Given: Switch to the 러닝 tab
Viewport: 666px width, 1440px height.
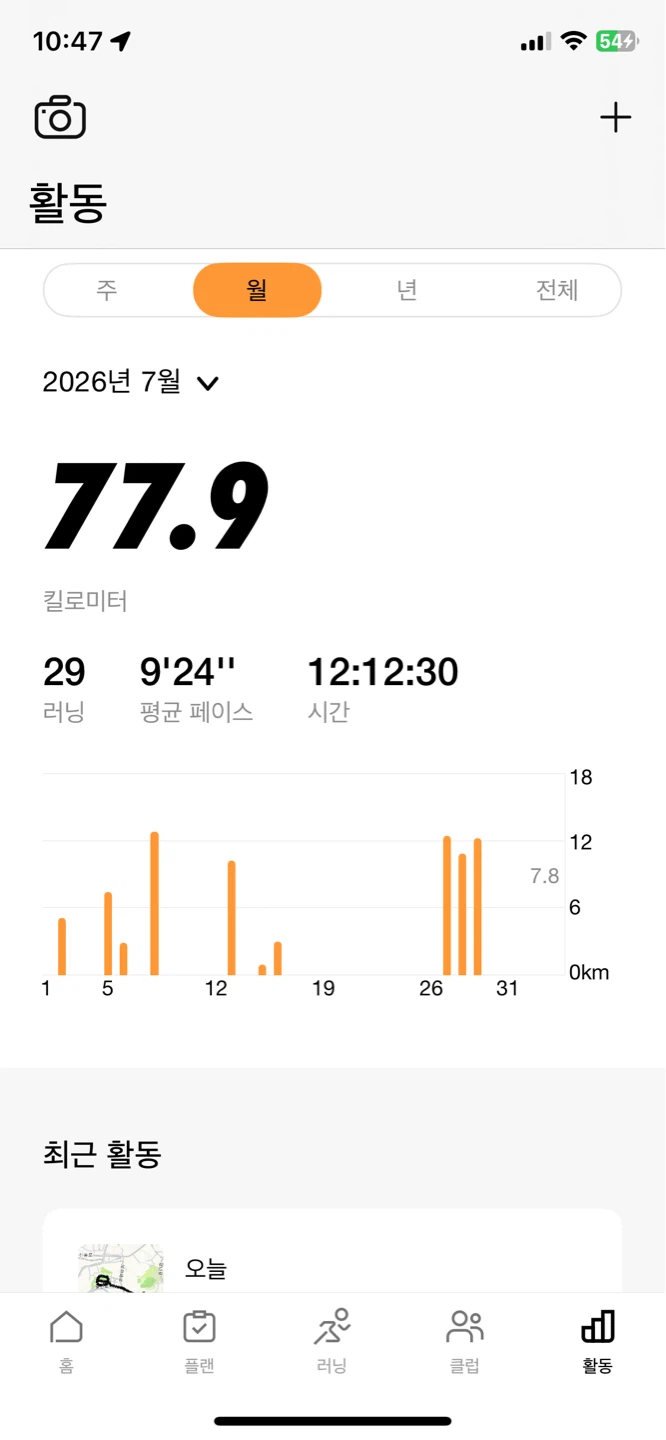Looking at the screenshot, I should [332, 1342].
